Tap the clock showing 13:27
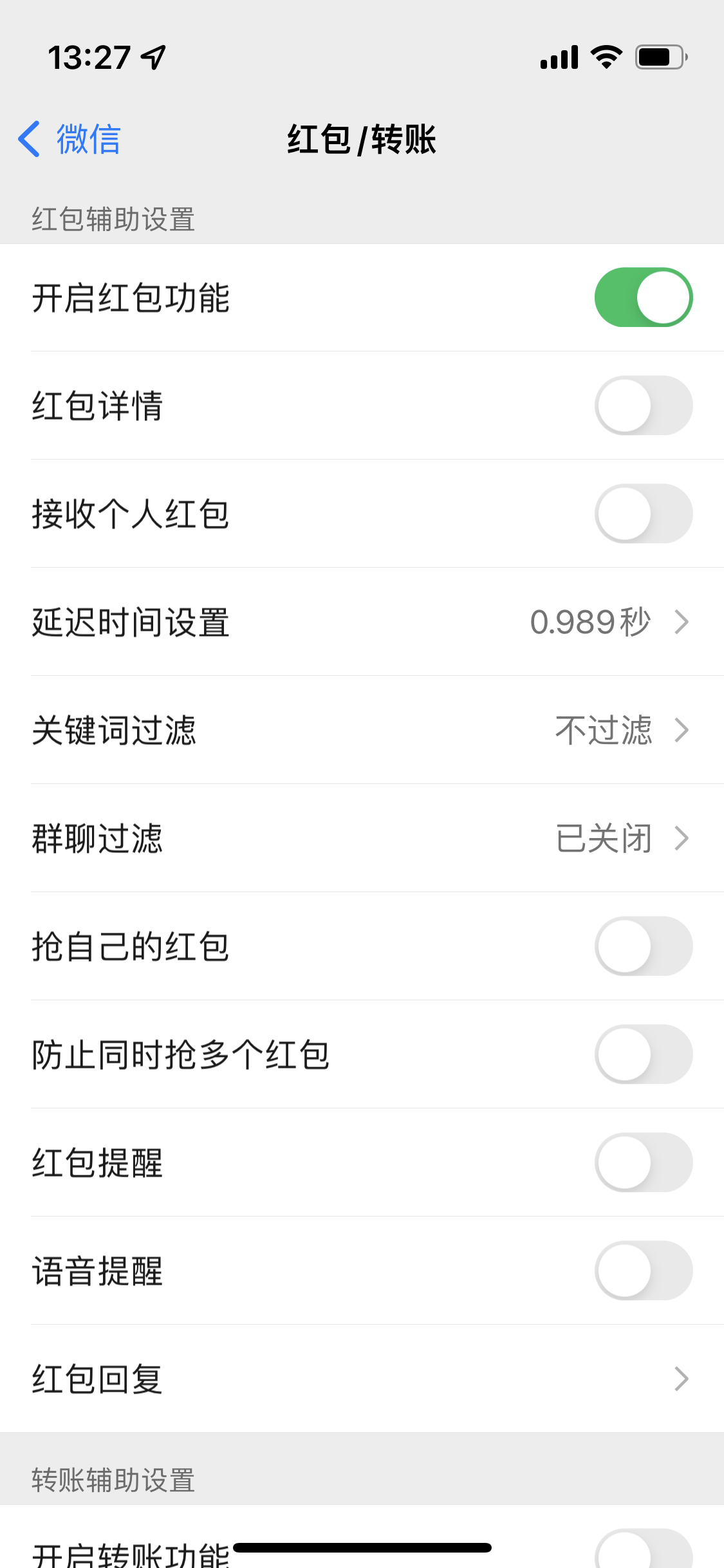The height and width of the screenshot is (1568, 724). click(90, 57)
